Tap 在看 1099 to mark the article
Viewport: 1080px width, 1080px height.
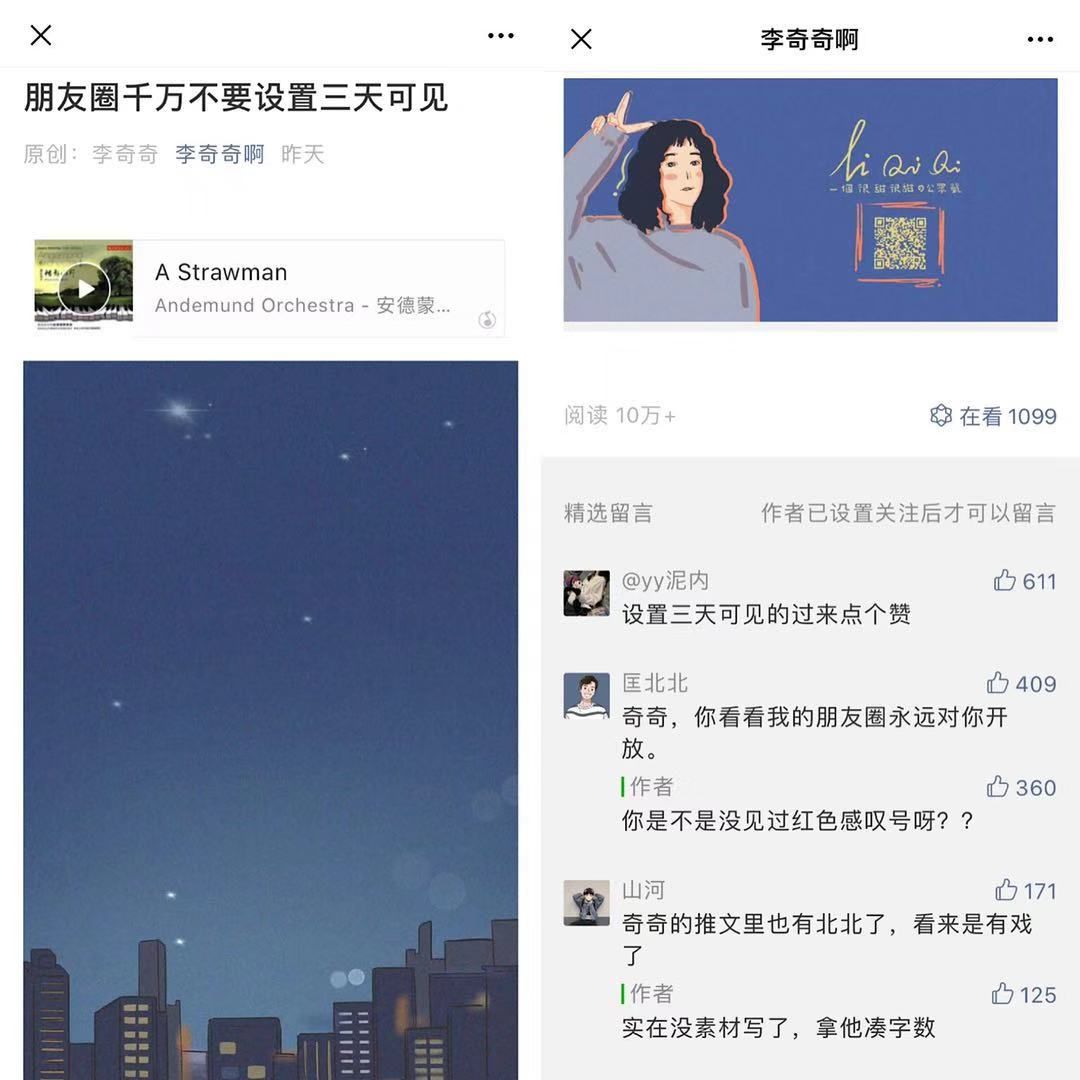click(993, 416)
